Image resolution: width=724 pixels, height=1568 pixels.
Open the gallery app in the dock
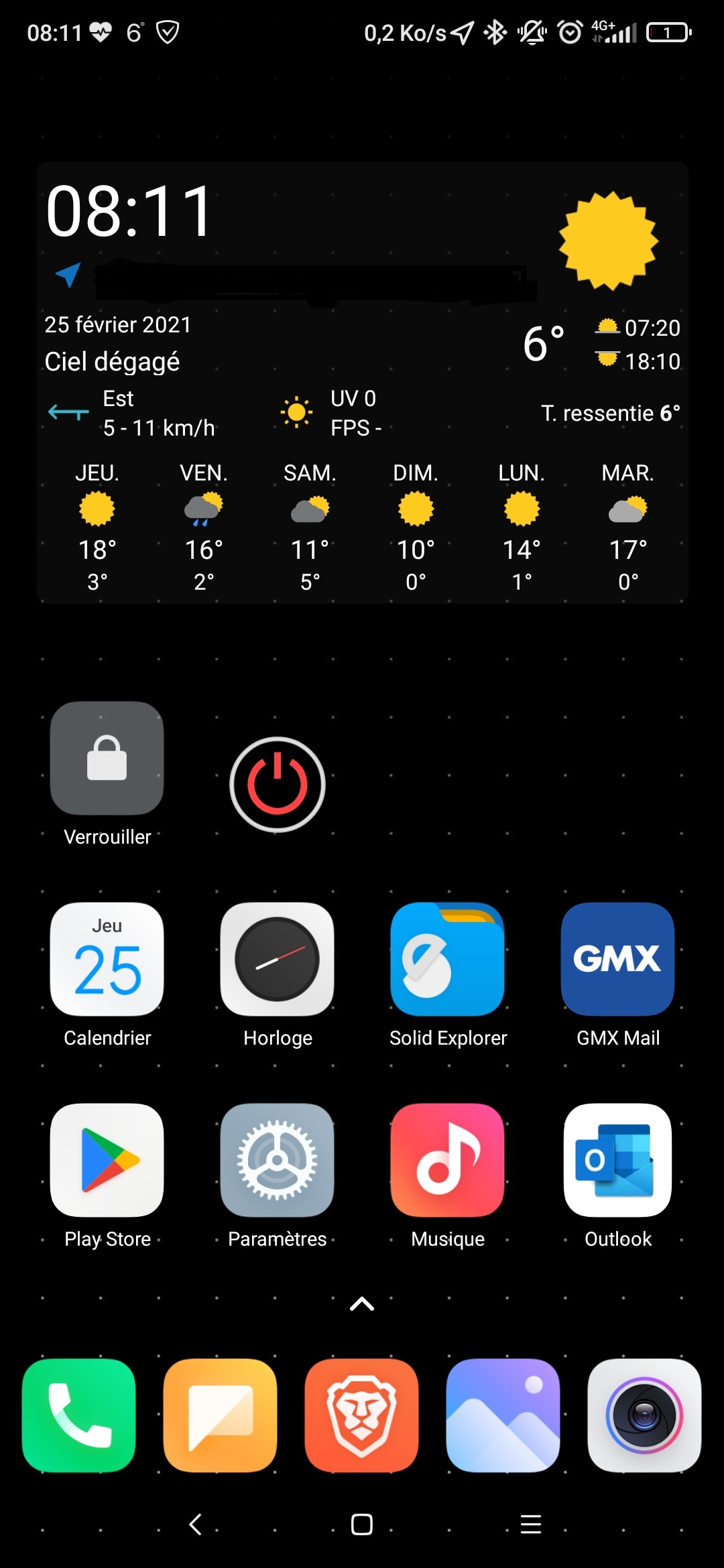(503, 1415)
